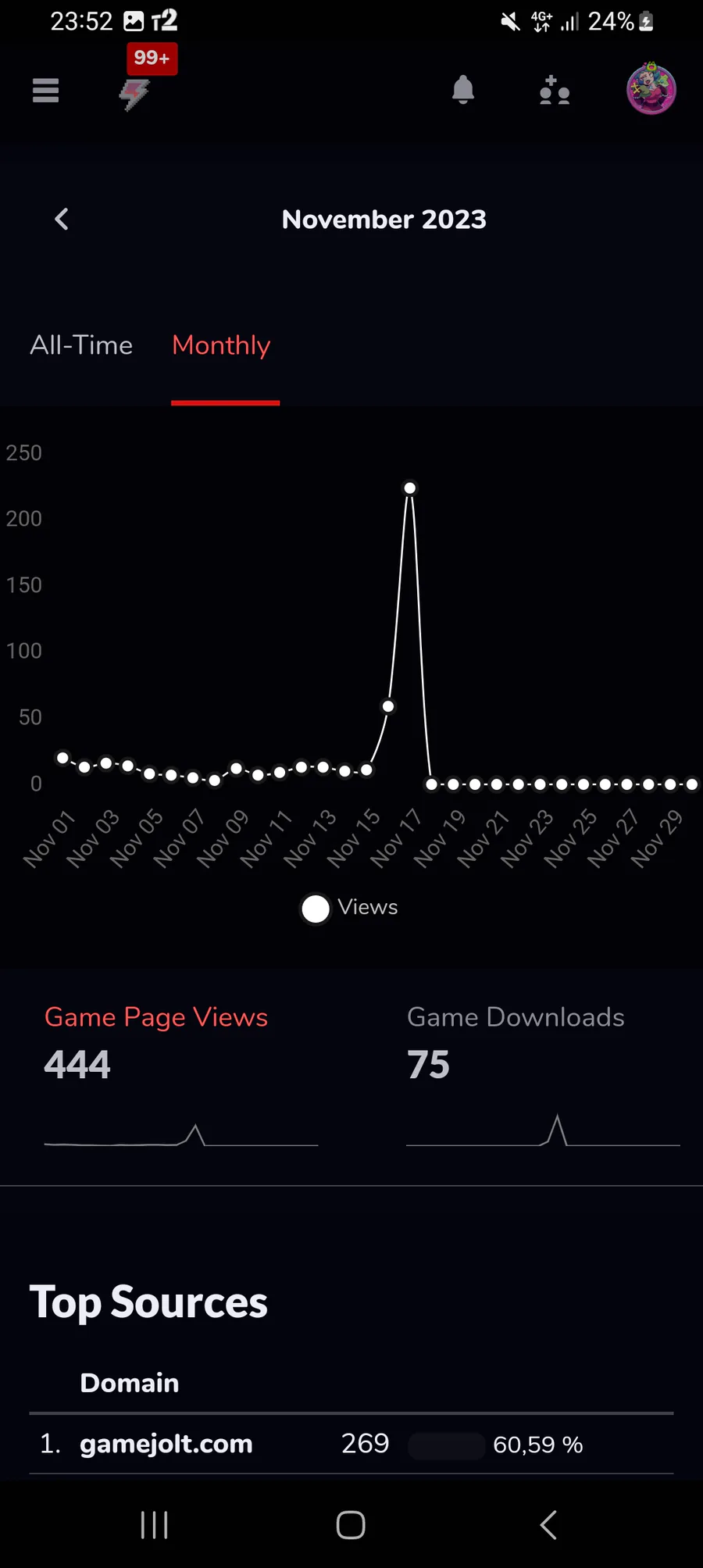Tap the profile avatar

[651, 89]
